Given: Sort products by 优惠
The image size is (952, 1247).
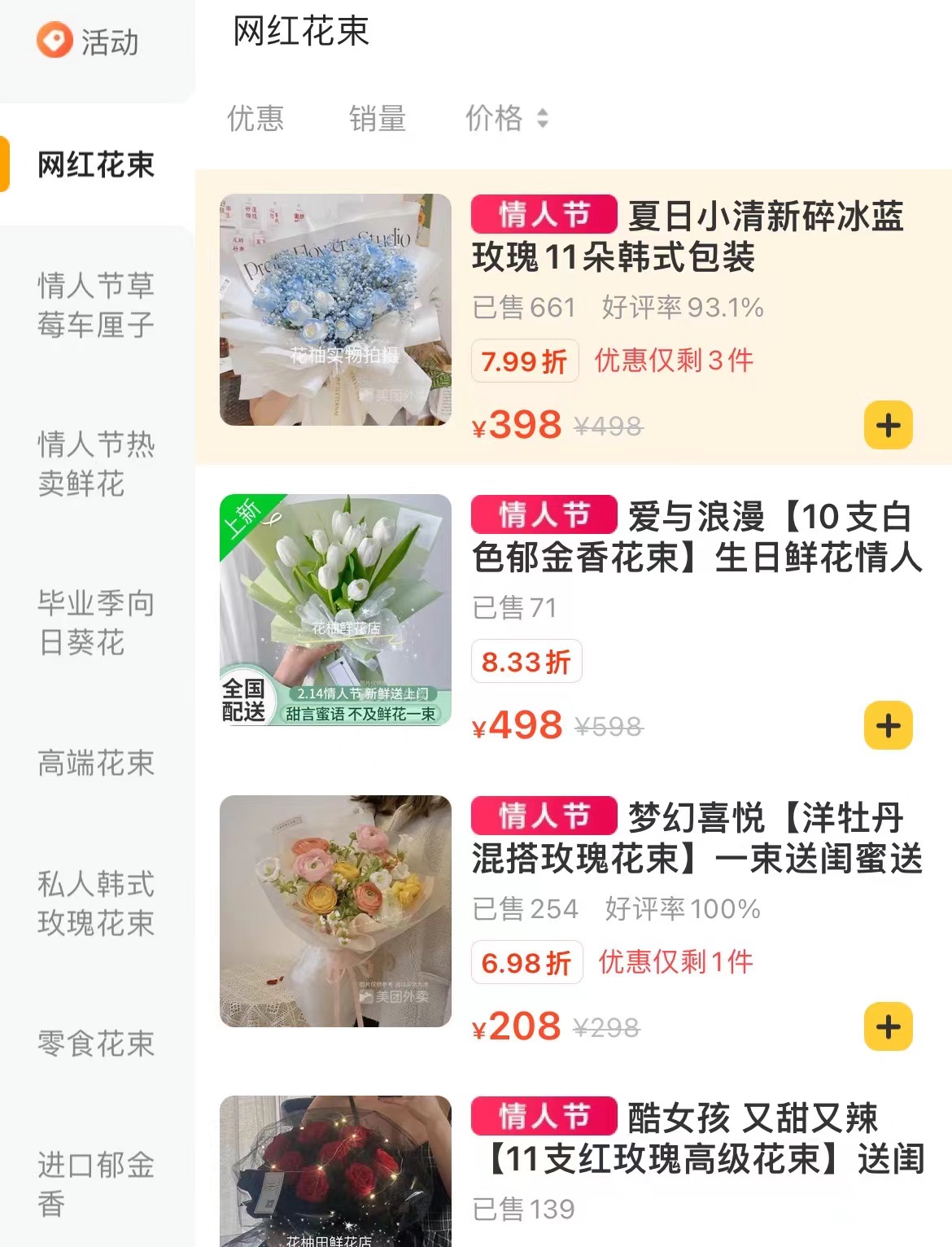Looking at the screenshot, I should click(255, 119).
